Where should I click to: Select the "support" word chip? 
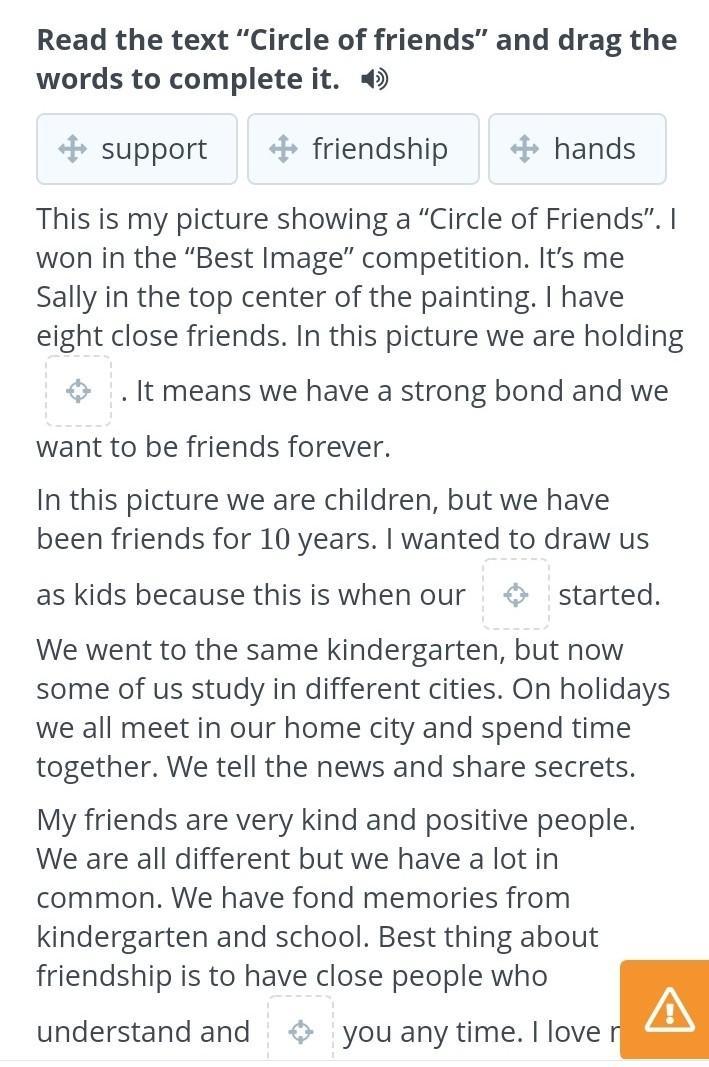137,149
